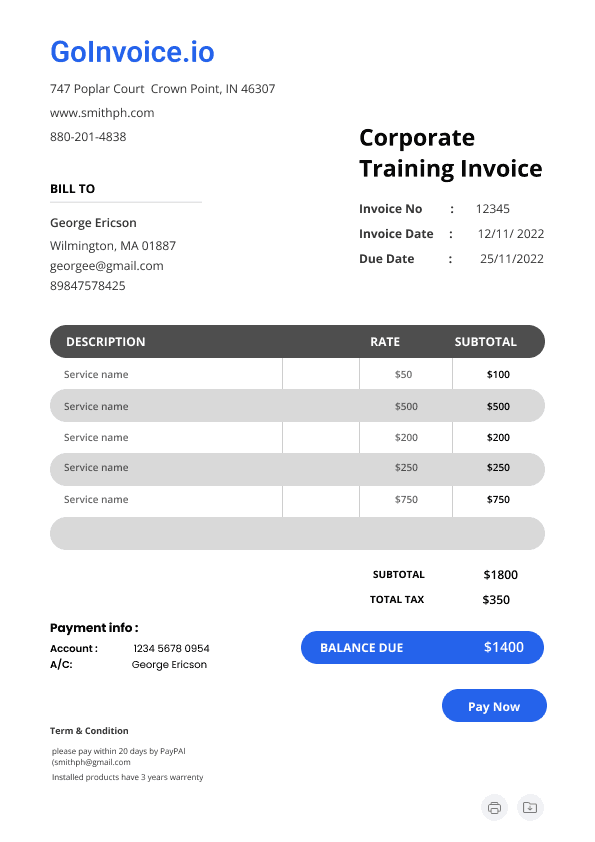Screen dimensions: 595x842
Task: Print the invoice using the printer icon
Action: 495,807
